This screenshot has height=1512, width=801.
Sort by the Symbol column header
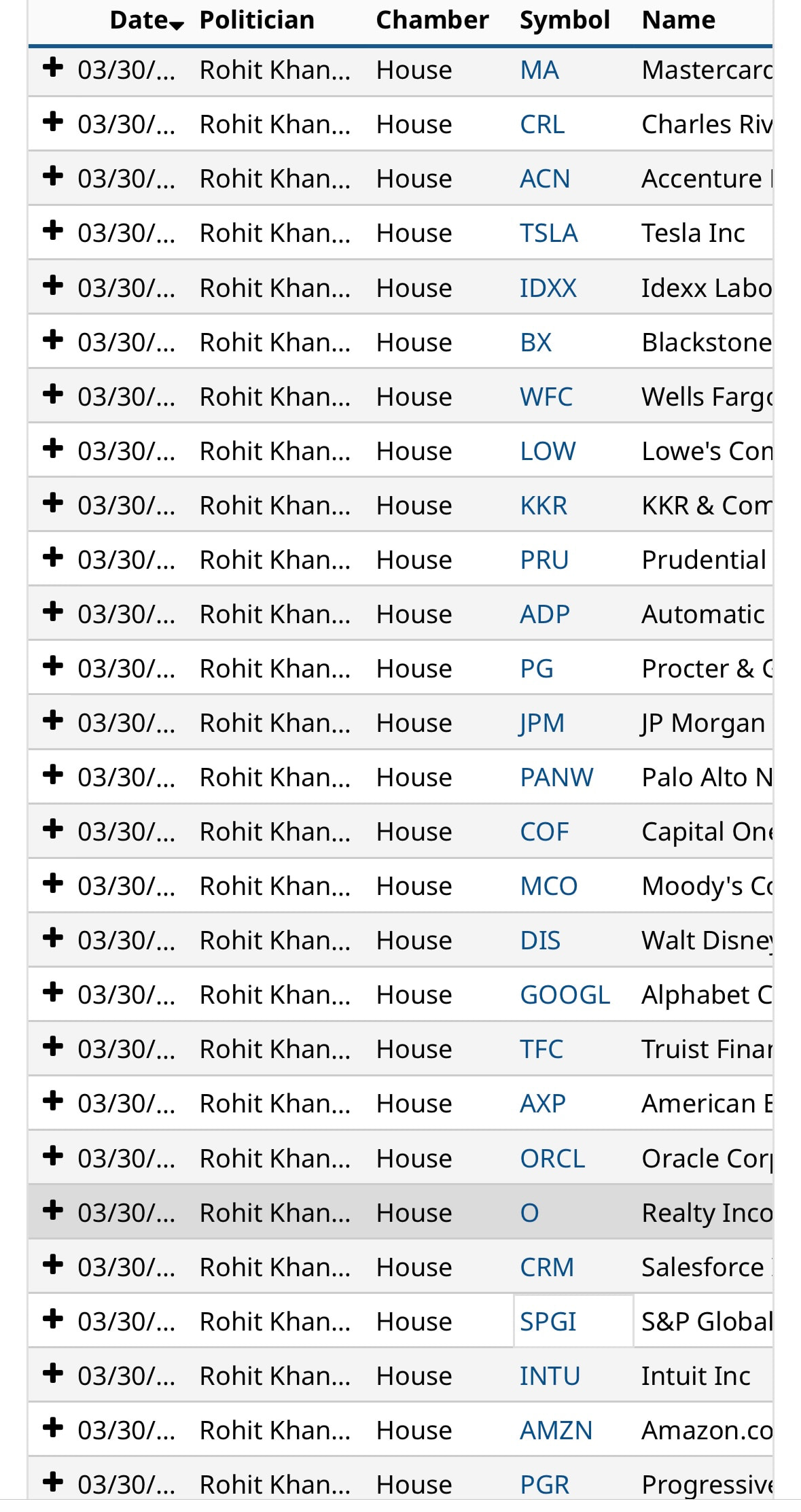tap(565, 20)
